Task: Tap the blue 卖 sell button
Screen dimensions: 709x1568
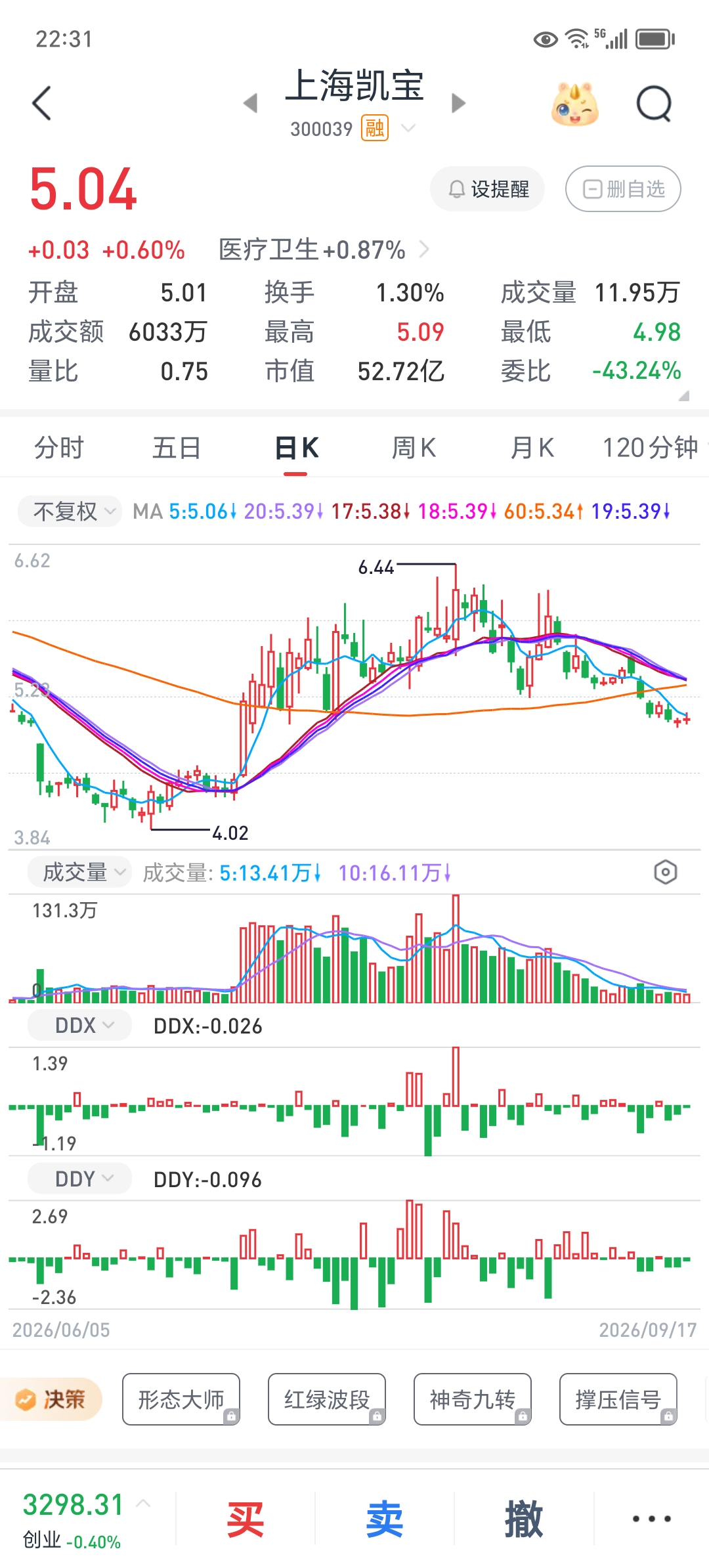Action: 385,1518
